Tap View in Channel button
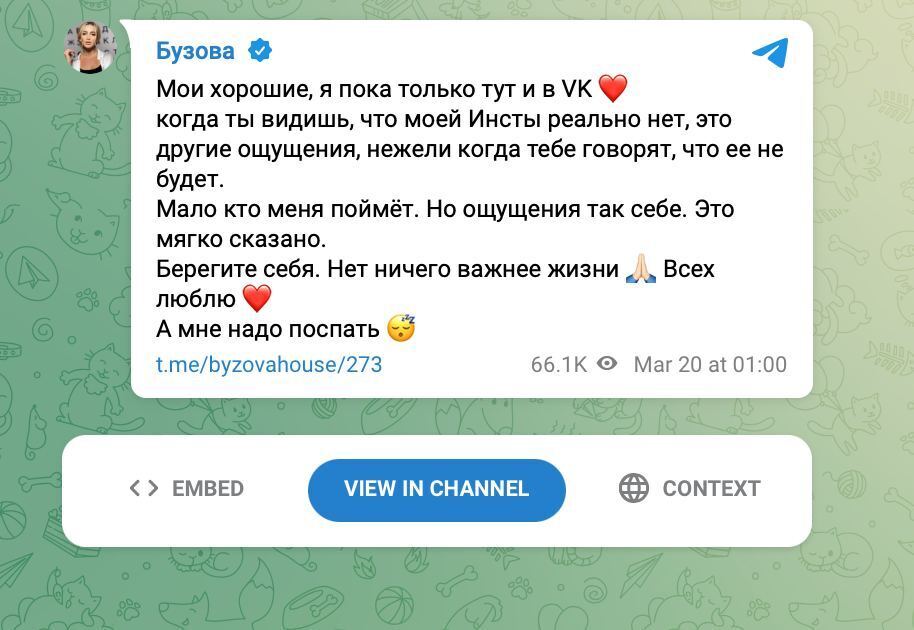 pyautogui.click(x=436, y=489)
